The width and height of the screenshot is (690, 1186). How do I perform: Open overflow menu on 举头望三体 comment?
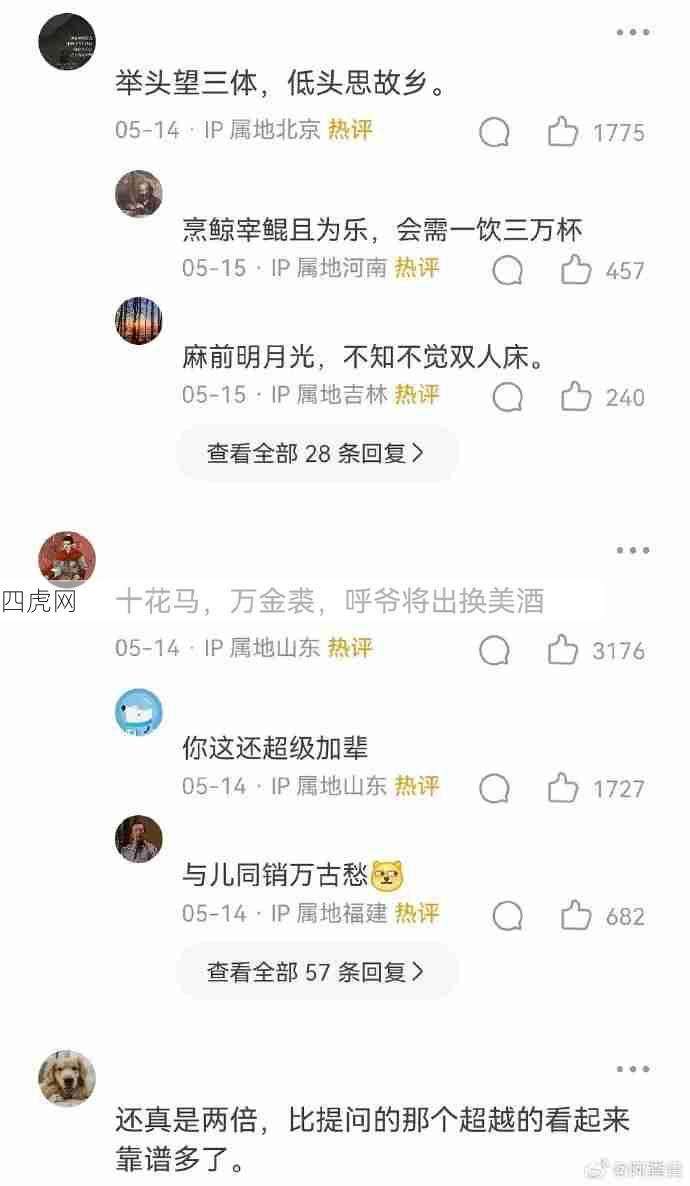(632, 33)
